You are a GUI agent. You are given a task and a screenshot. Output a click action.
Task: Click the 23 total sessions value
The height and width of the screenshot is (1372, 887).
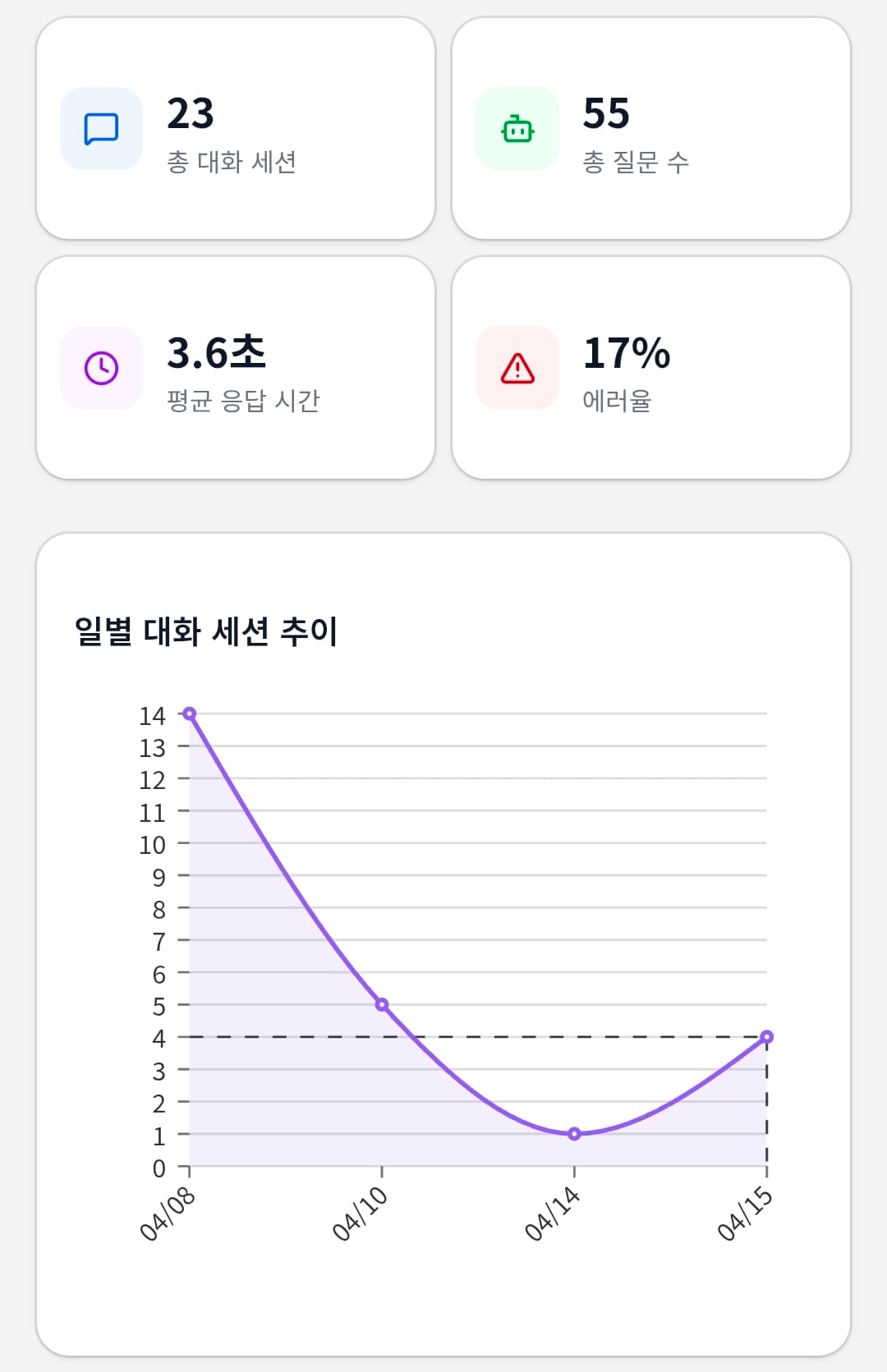[x=190, y=113]
